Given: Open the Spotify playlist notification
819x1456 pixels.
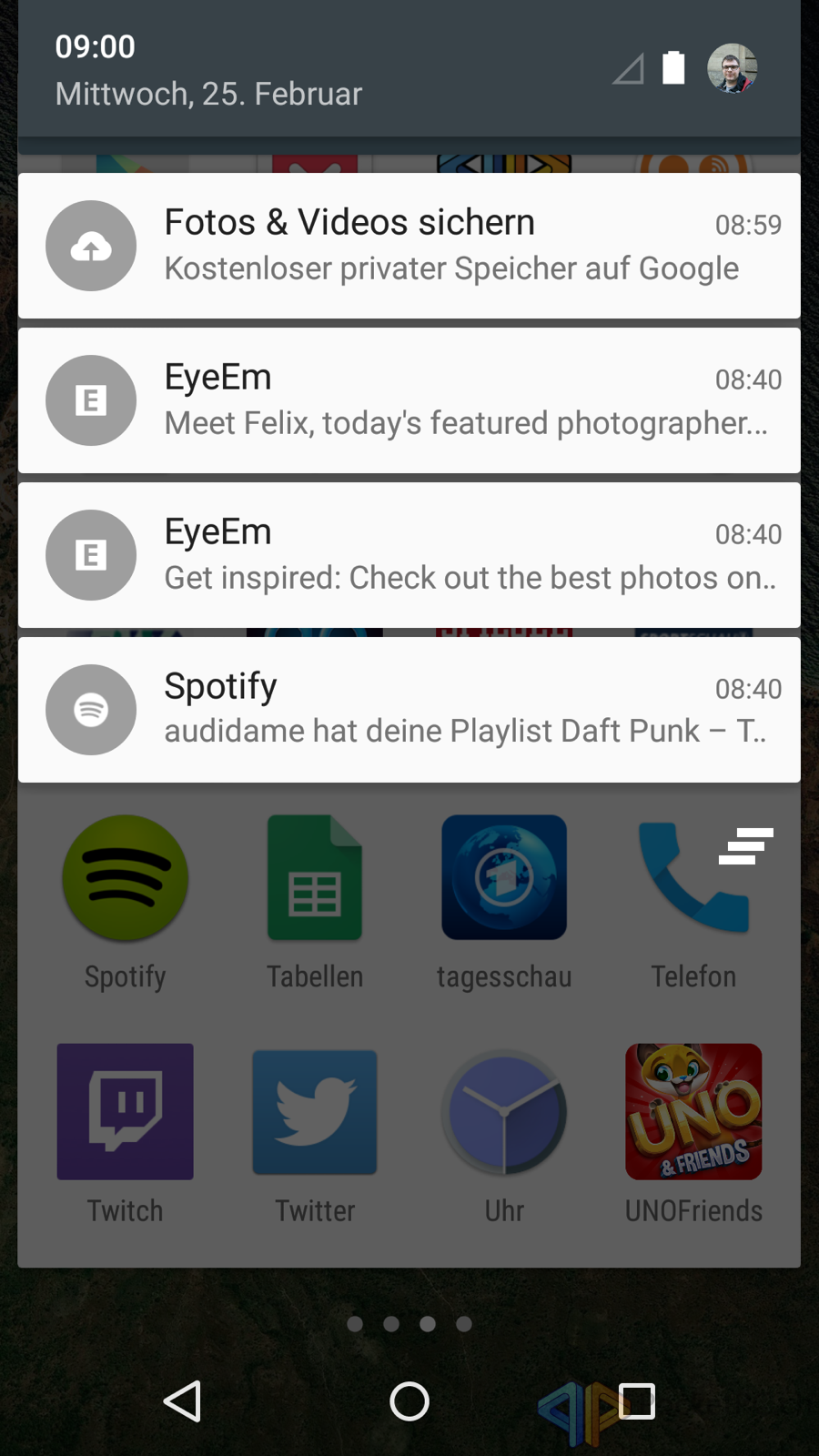Looking at the screenshot, I should (x=409, y=710).
